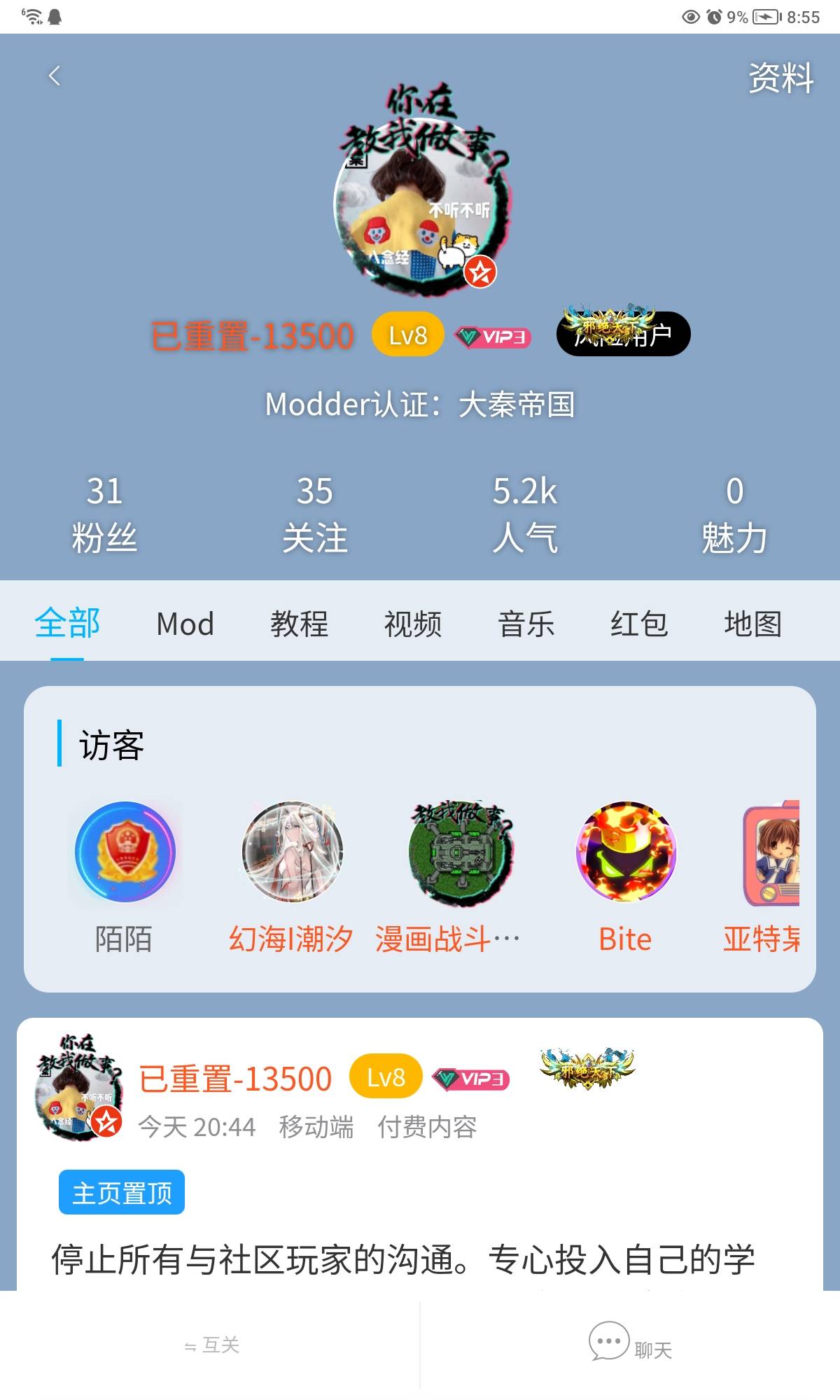This screenshot has height=1400, width=840.
Task: Open visitor Bite's profile
Action: (626, 853)
